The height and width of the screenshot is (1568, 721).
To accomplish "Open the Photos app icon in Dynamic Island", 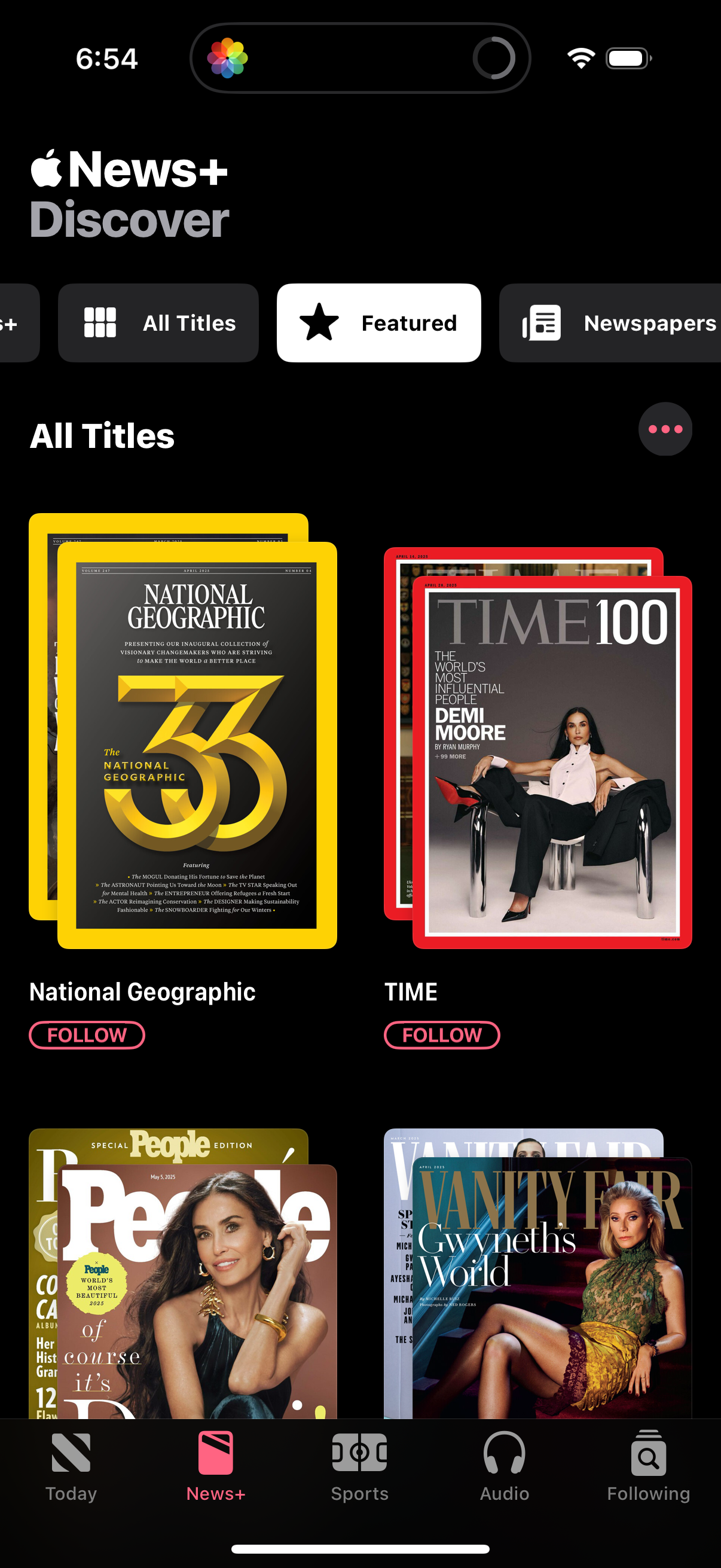I will 229,59.
